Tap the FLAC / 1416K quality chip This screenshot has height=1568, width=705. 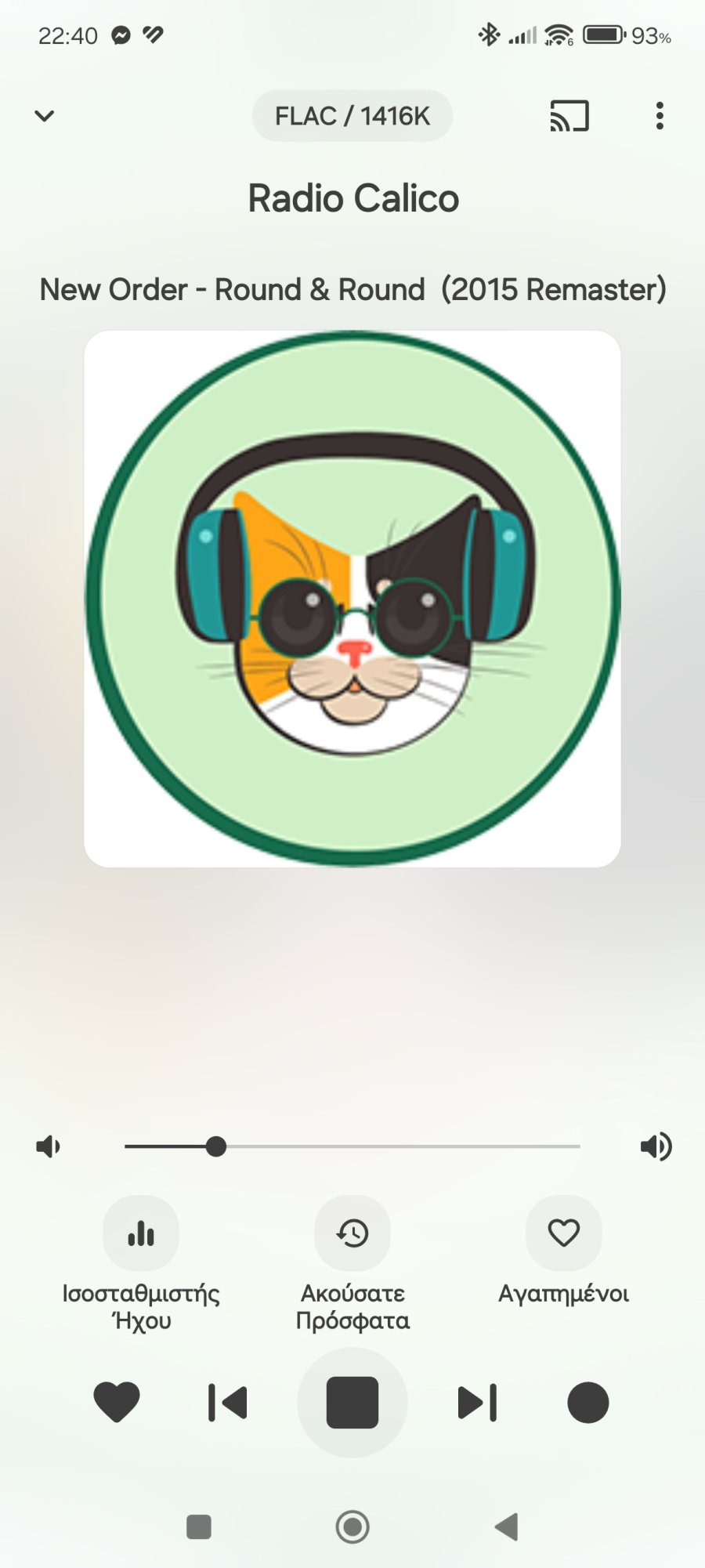click(x=352, y=116)
